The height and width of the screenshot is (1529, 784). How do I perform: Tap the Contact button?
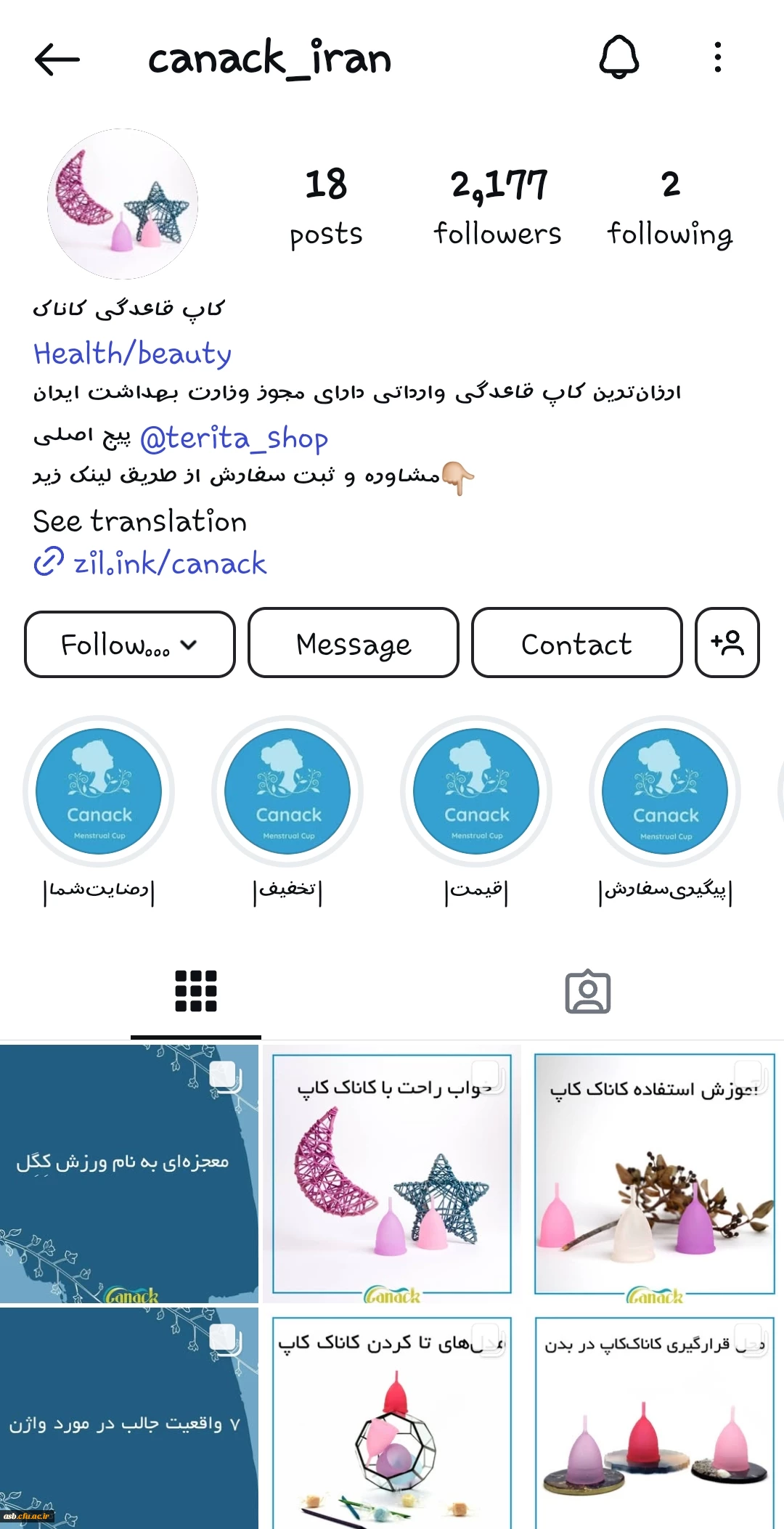[x=576, y=644]
